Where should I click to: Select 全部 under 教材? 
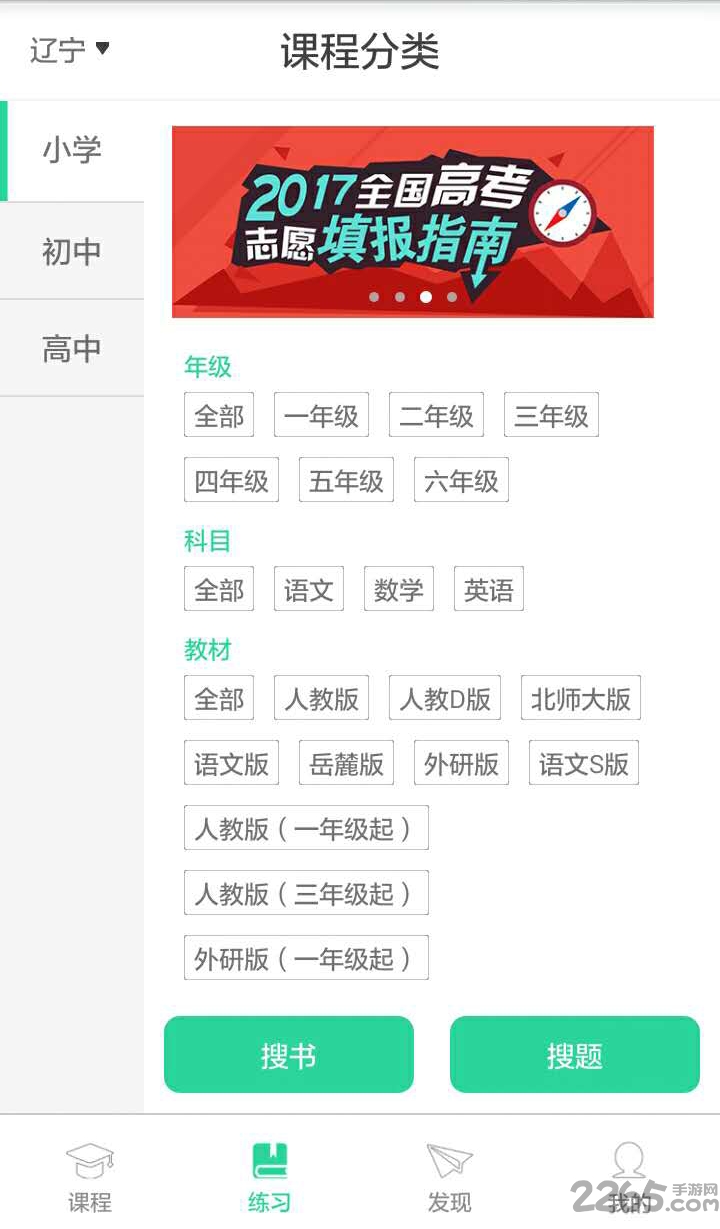[x=219, y=698]
